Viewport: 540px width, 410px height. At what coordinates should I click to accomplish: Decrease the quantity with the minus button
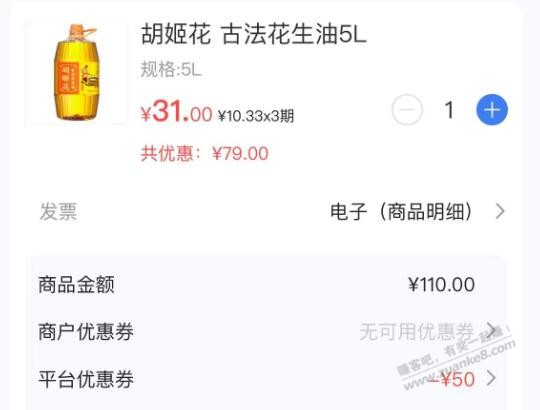pyautogui.click(x=407, y=110)
